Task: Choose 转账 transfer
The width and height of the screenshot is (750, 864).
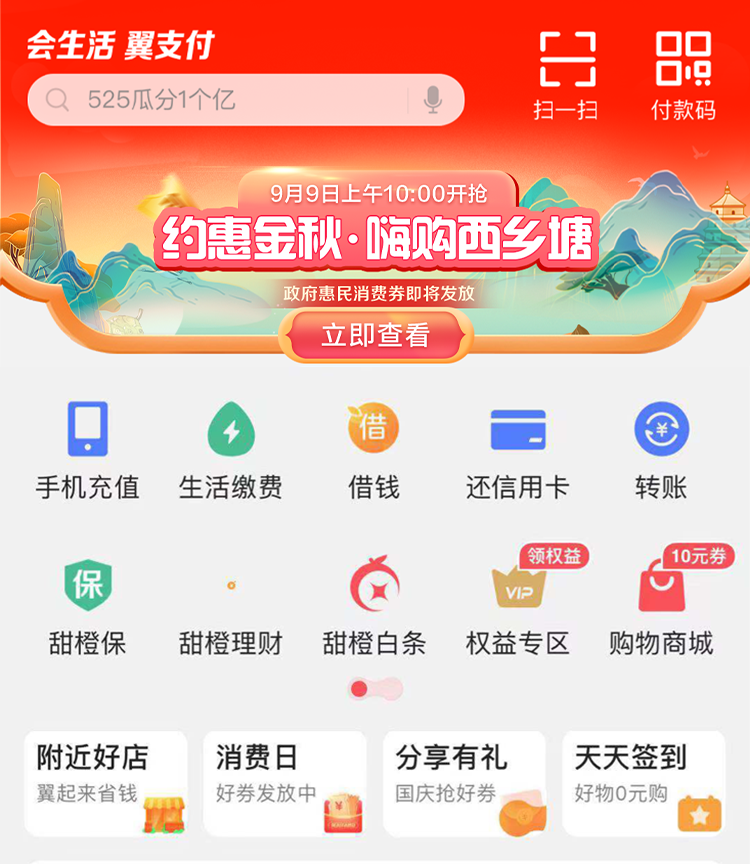Action: [x=661, y=450]
